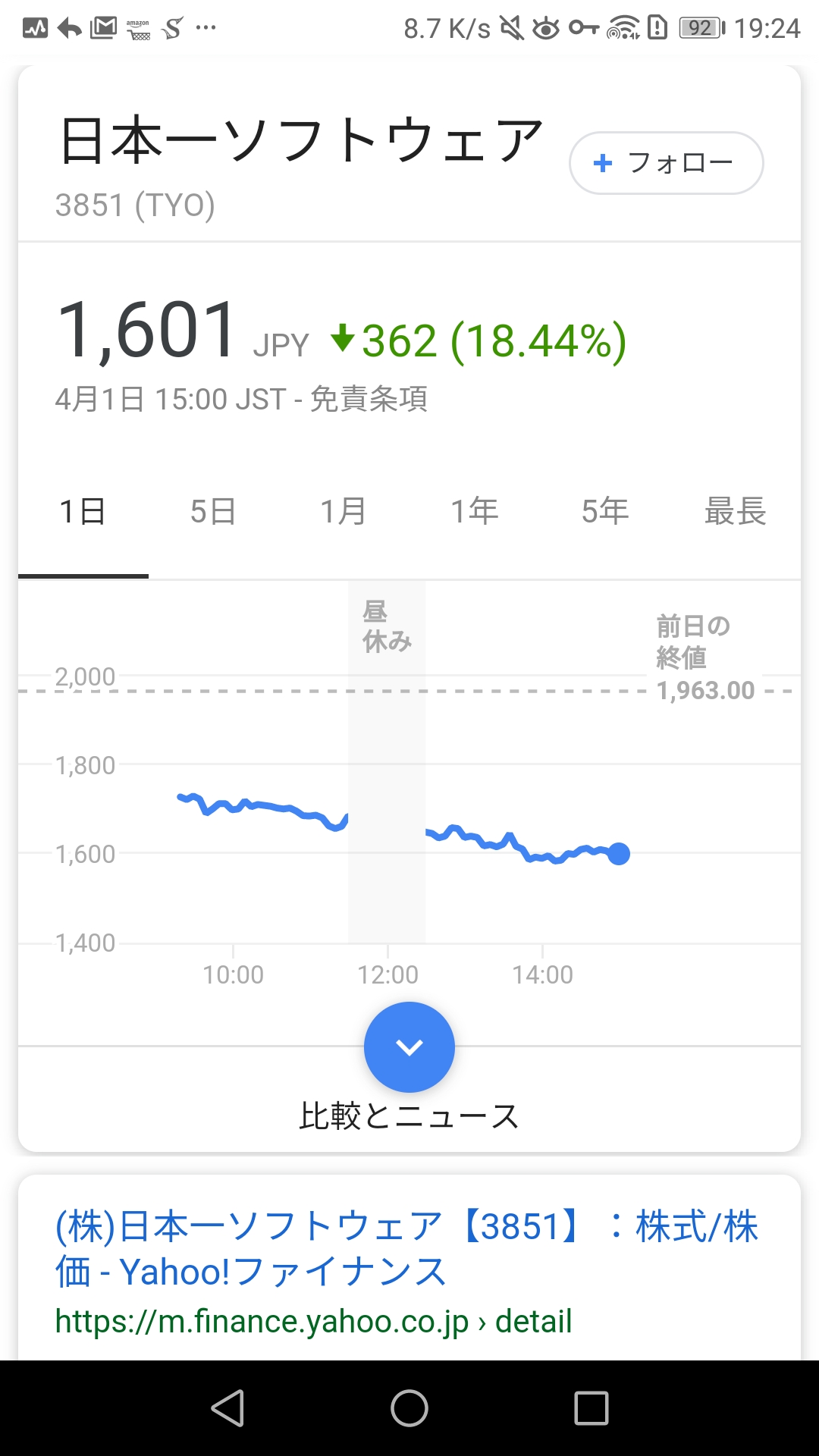Open the Yahoo!ファイナンス search result
The image size is (819, 1456).
click(x=406, y=1248)
